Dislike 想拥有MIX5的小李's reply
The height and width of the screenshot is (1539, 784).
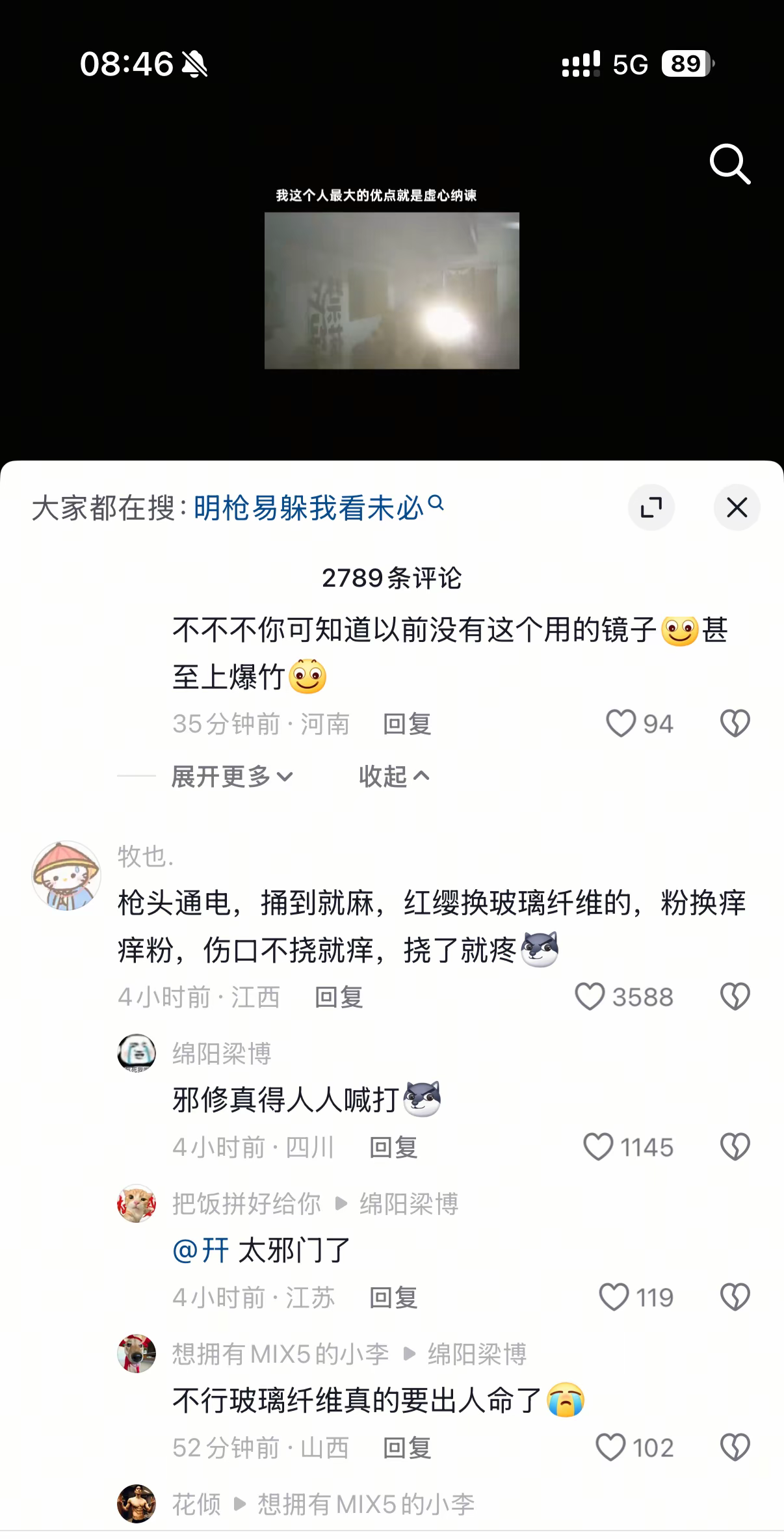click(735, 1447)
